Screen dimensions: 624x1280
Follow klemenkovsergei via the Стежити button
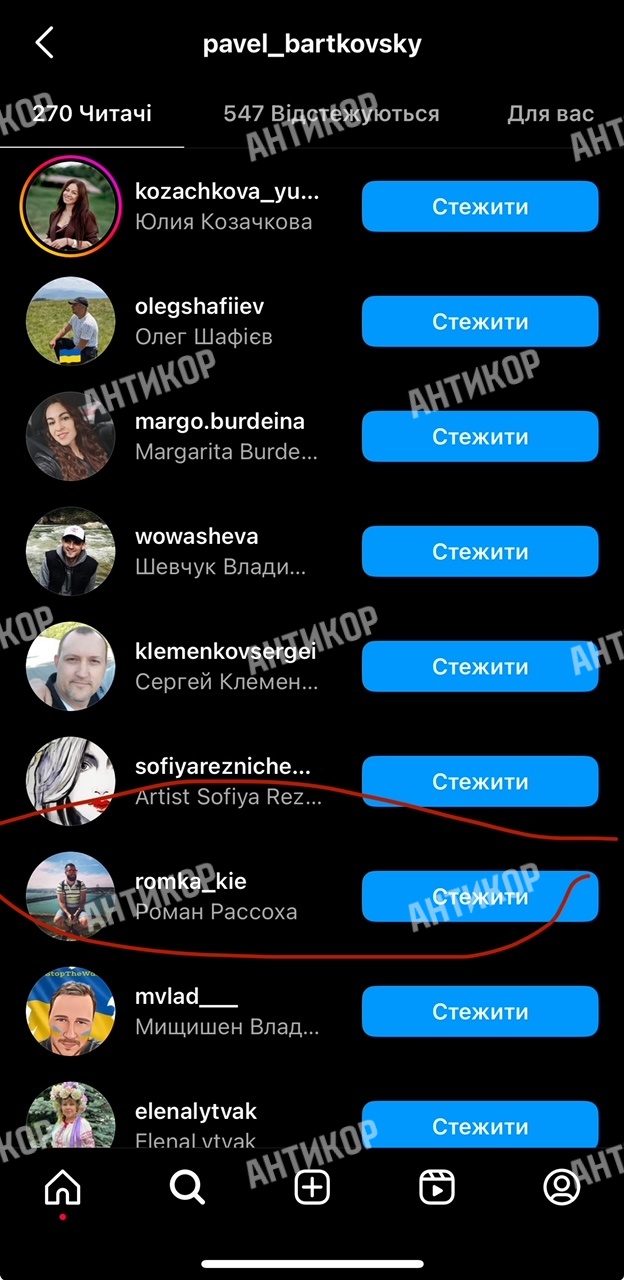tap(480, 667)
